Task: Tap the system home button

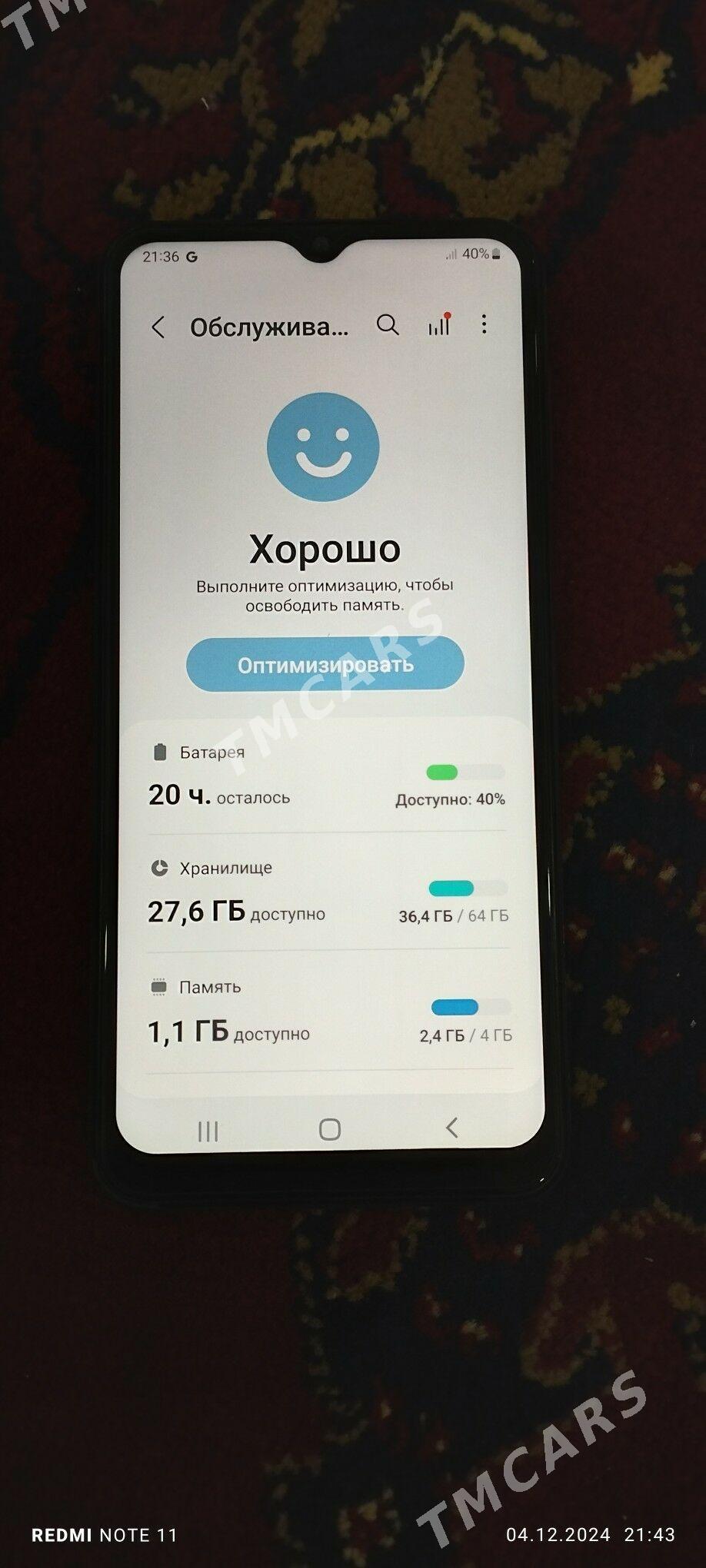Action: coord(330,1129)
